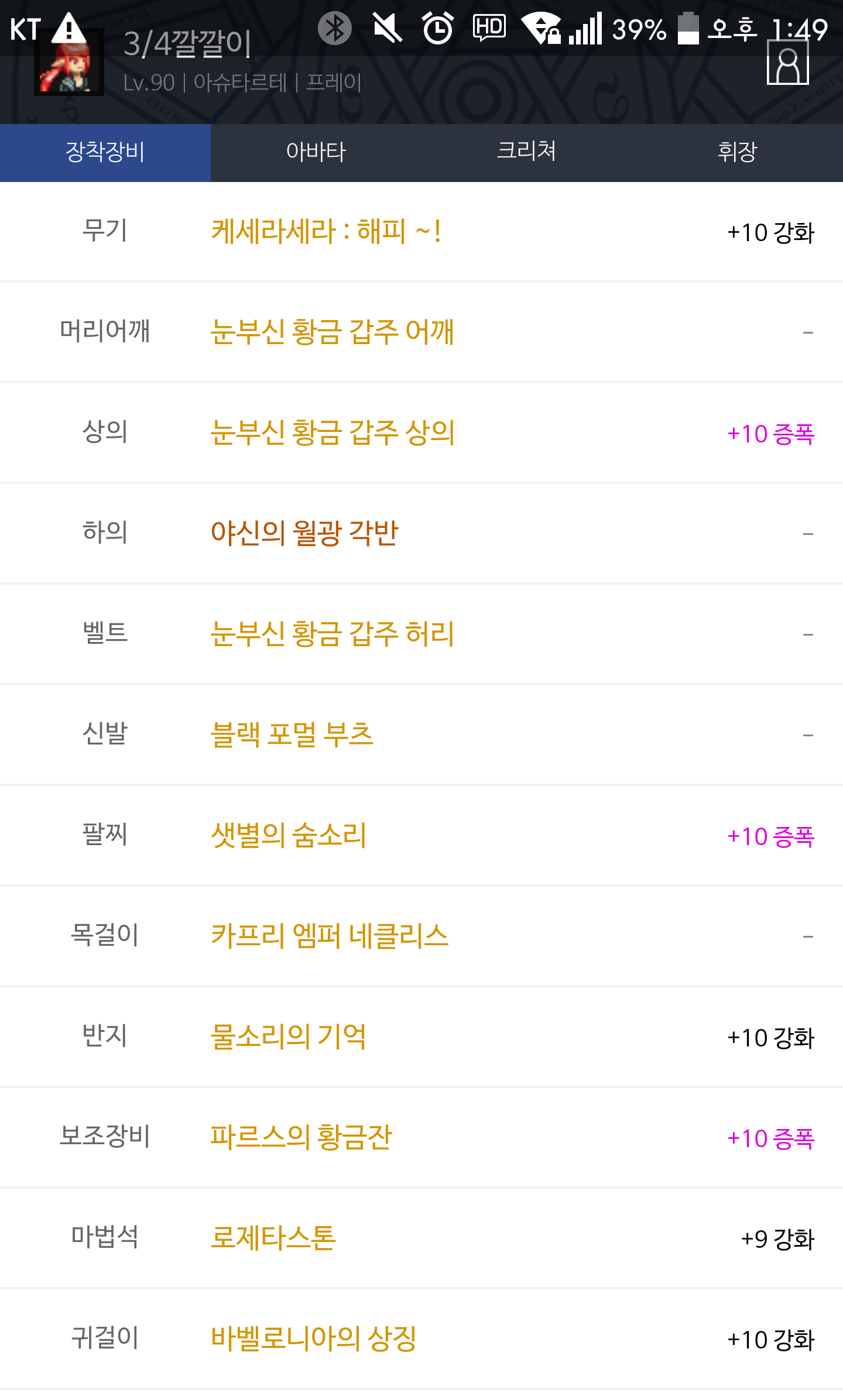Image resolution: width=843 pixels, height=1400 pixels.
Task: Switch to the 아바타 tab
Action: click(x=316, y=152)
